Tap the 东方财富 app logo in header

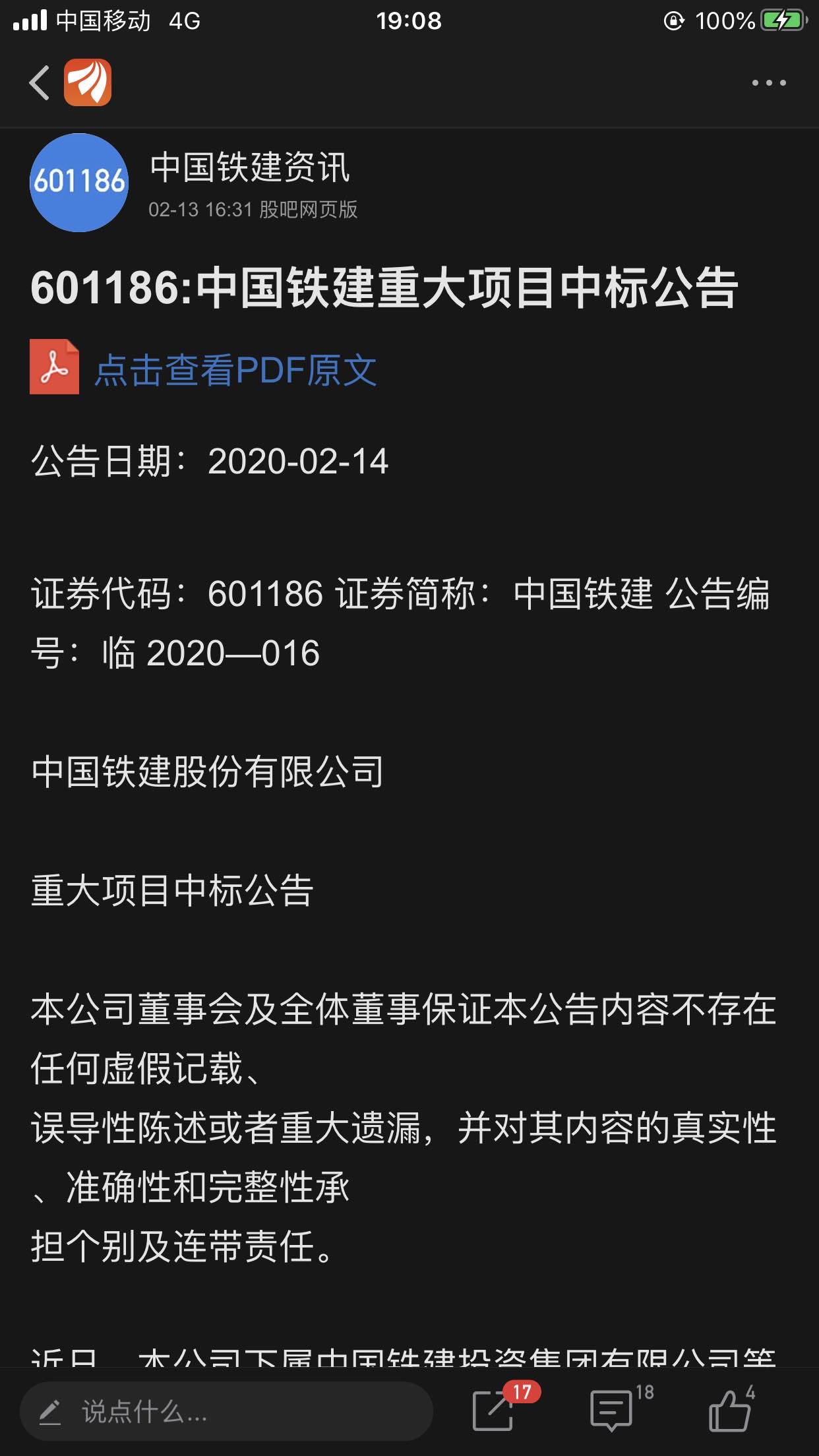pos(88,82)
